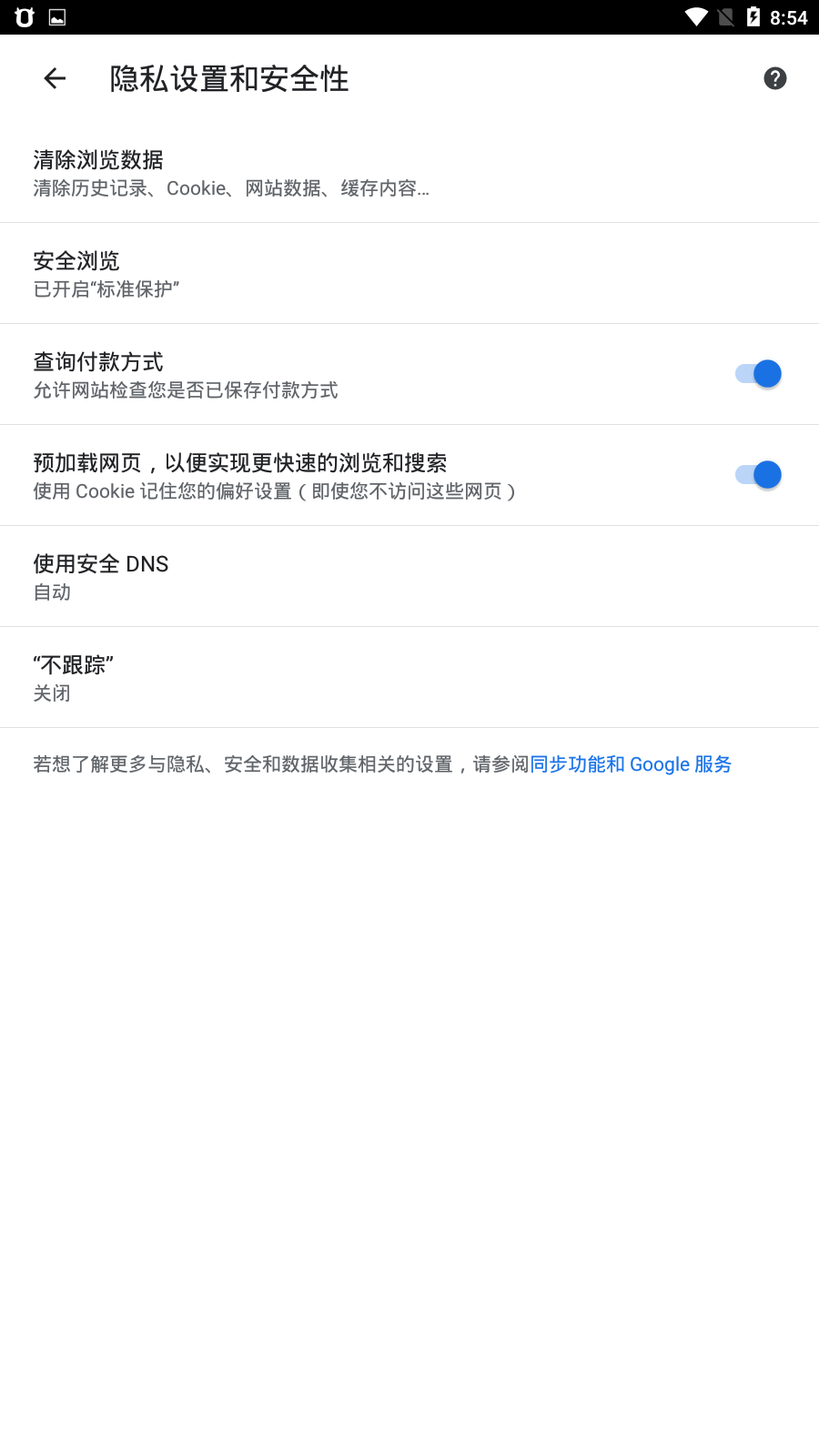Open 同步功能和 Google 服务 link
This screenshot has height=1456, width=819.
tap(630, 764)
